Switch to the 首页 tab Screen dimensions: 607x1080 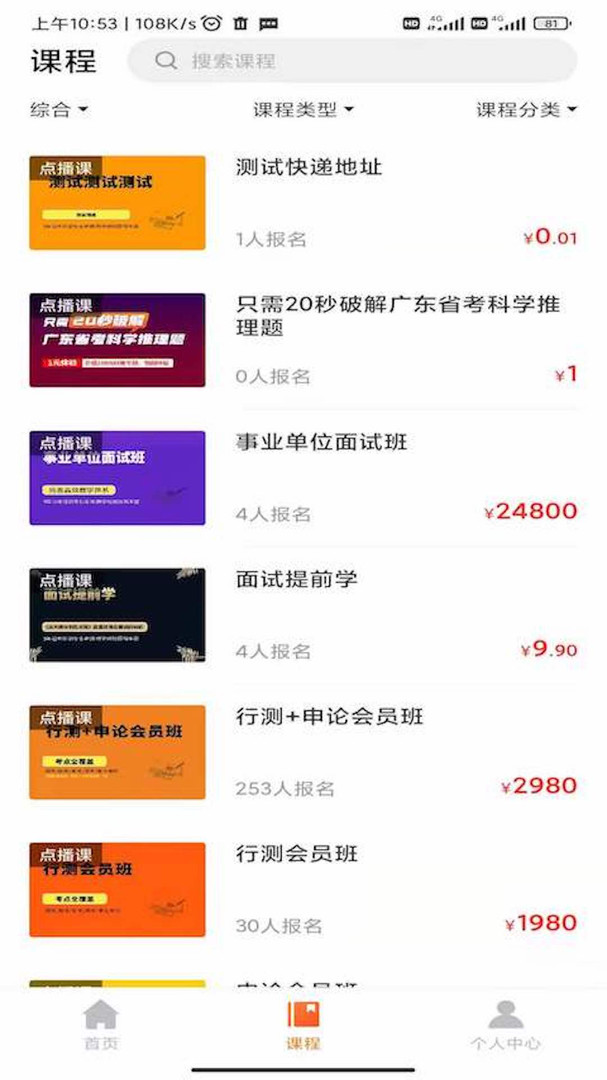click(x=101, y=1026)
